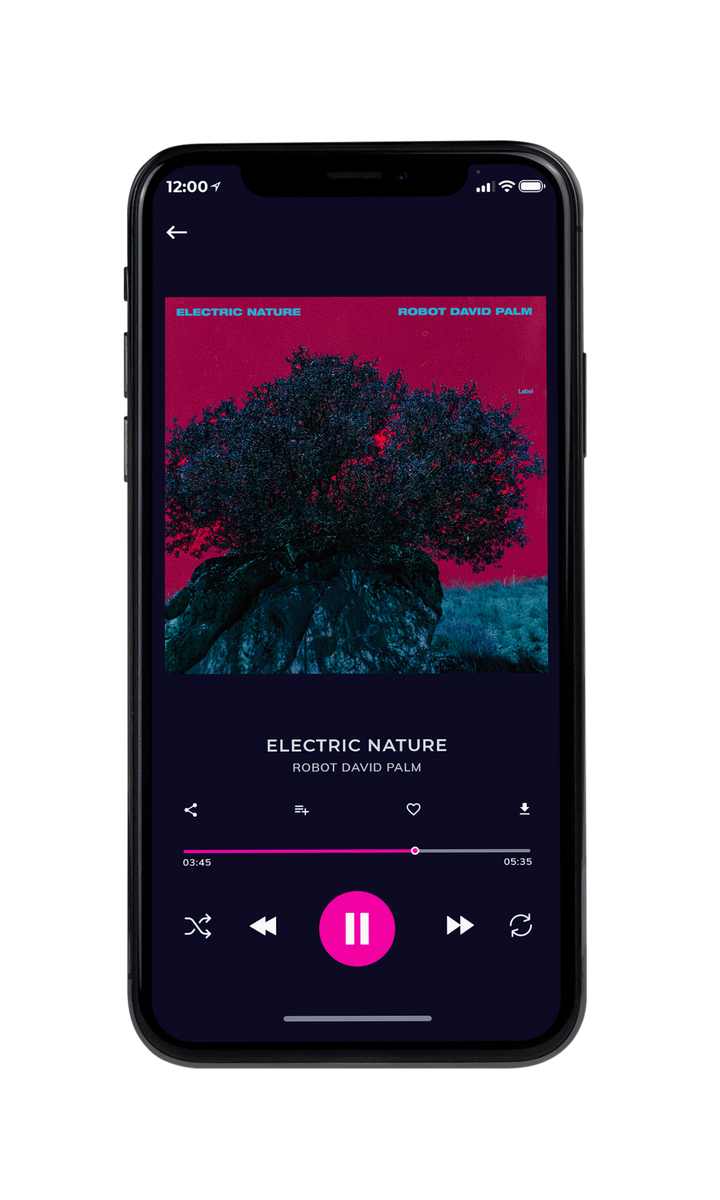Toggle shuffle mode

coord(198,927)
